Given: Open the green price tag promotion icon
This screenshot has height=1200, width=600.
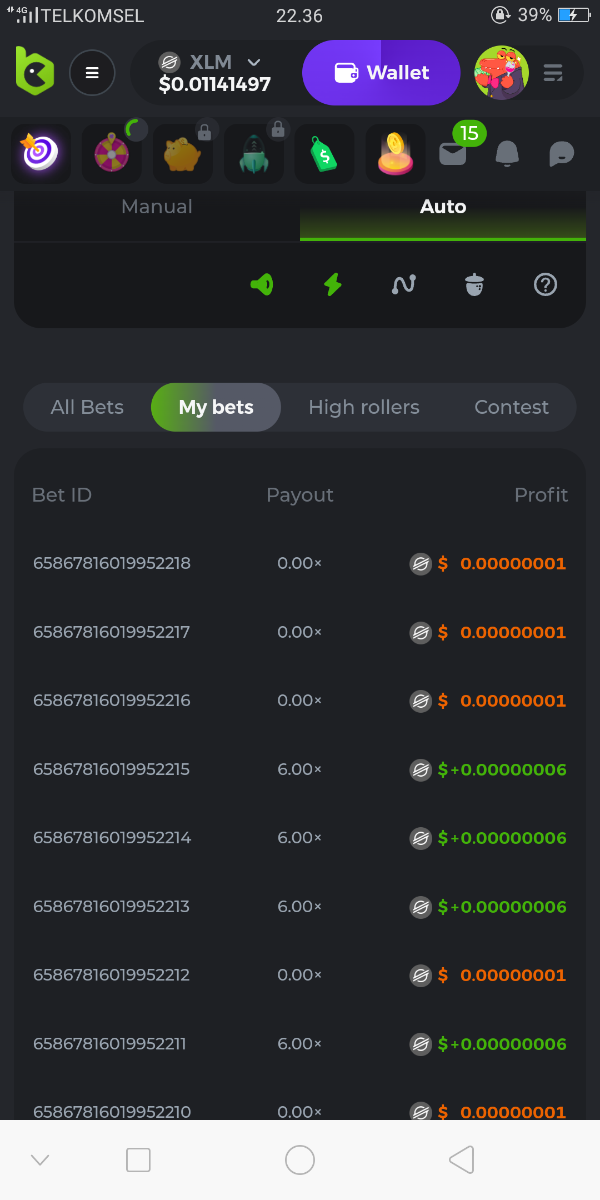Looking at the screenshot, I should [x=324, y=153].
